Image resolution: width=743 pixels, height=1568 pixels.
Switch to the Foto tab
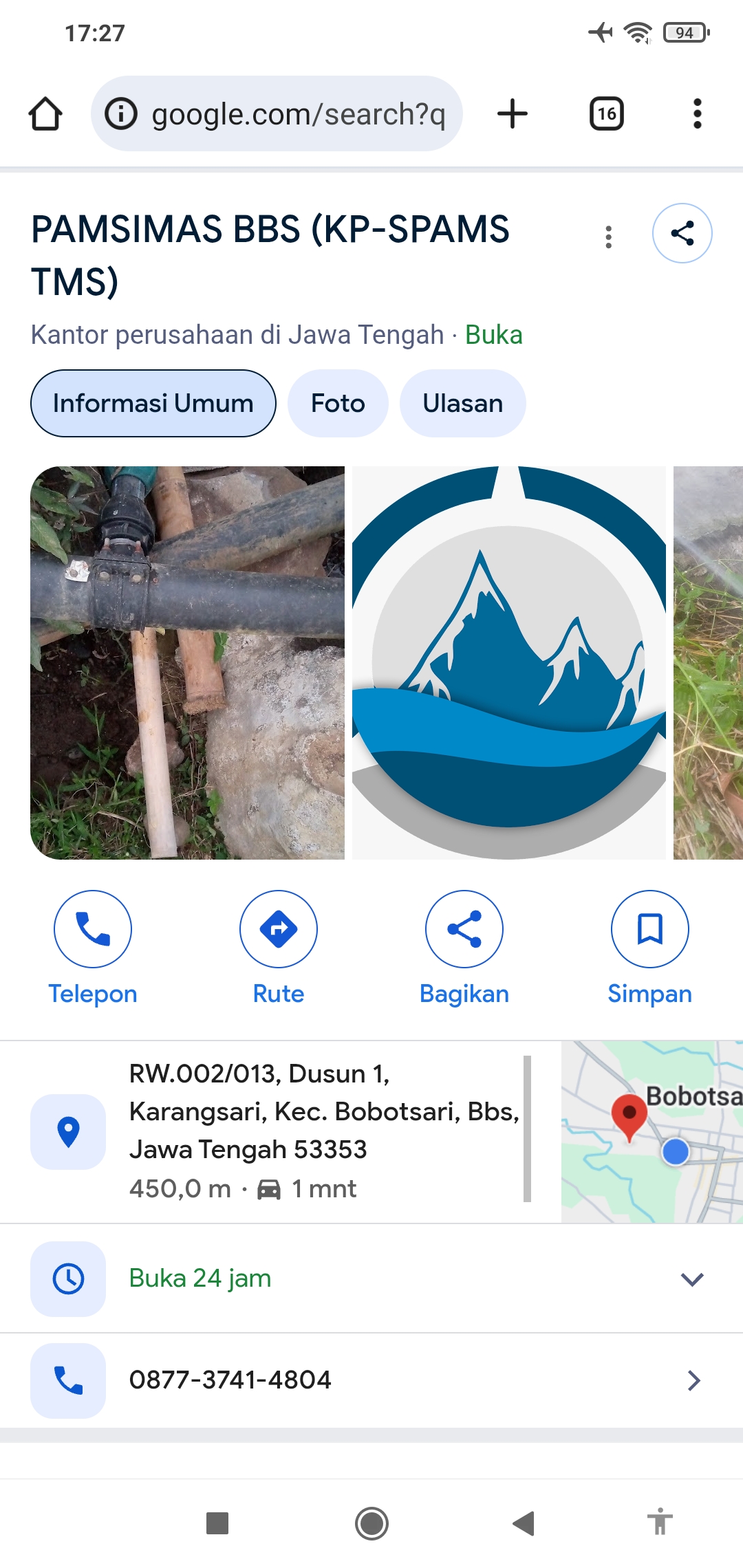(338, 404)
